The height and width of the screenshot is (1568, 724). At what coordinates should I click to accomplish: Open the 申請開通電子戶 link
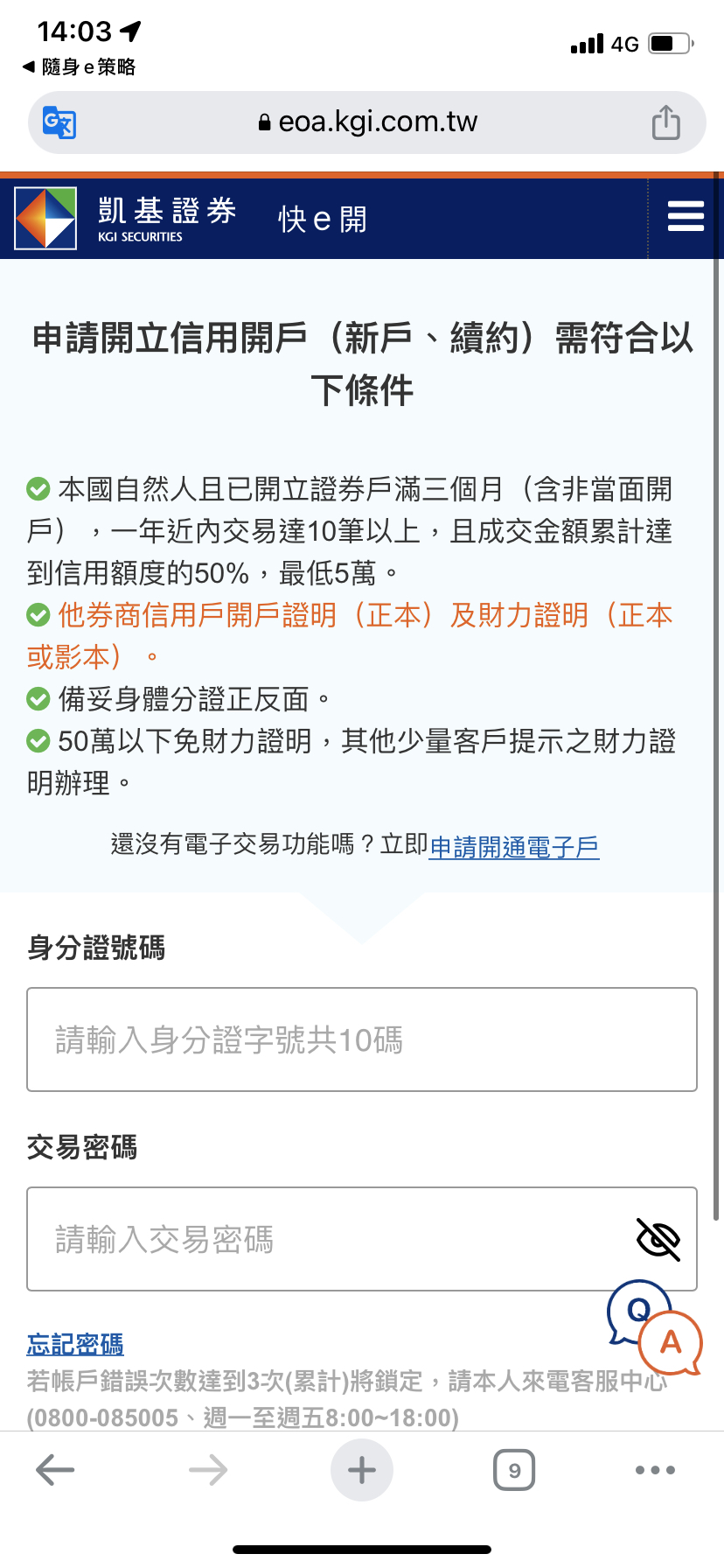tap(514, 846)
